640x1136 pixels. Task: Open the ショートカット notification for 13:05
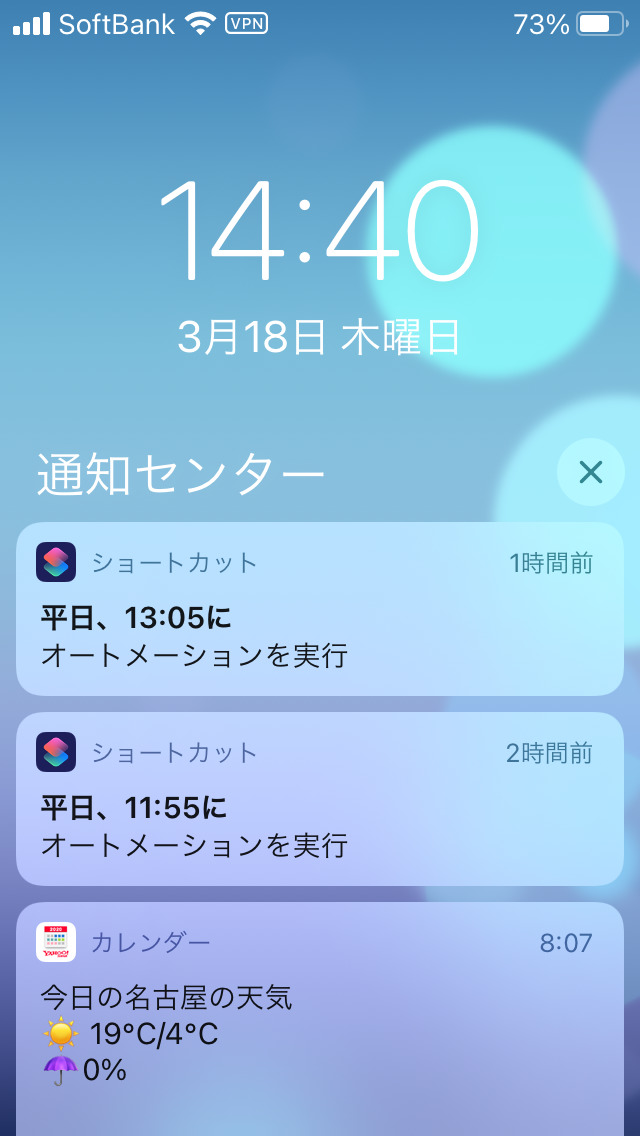320,609
